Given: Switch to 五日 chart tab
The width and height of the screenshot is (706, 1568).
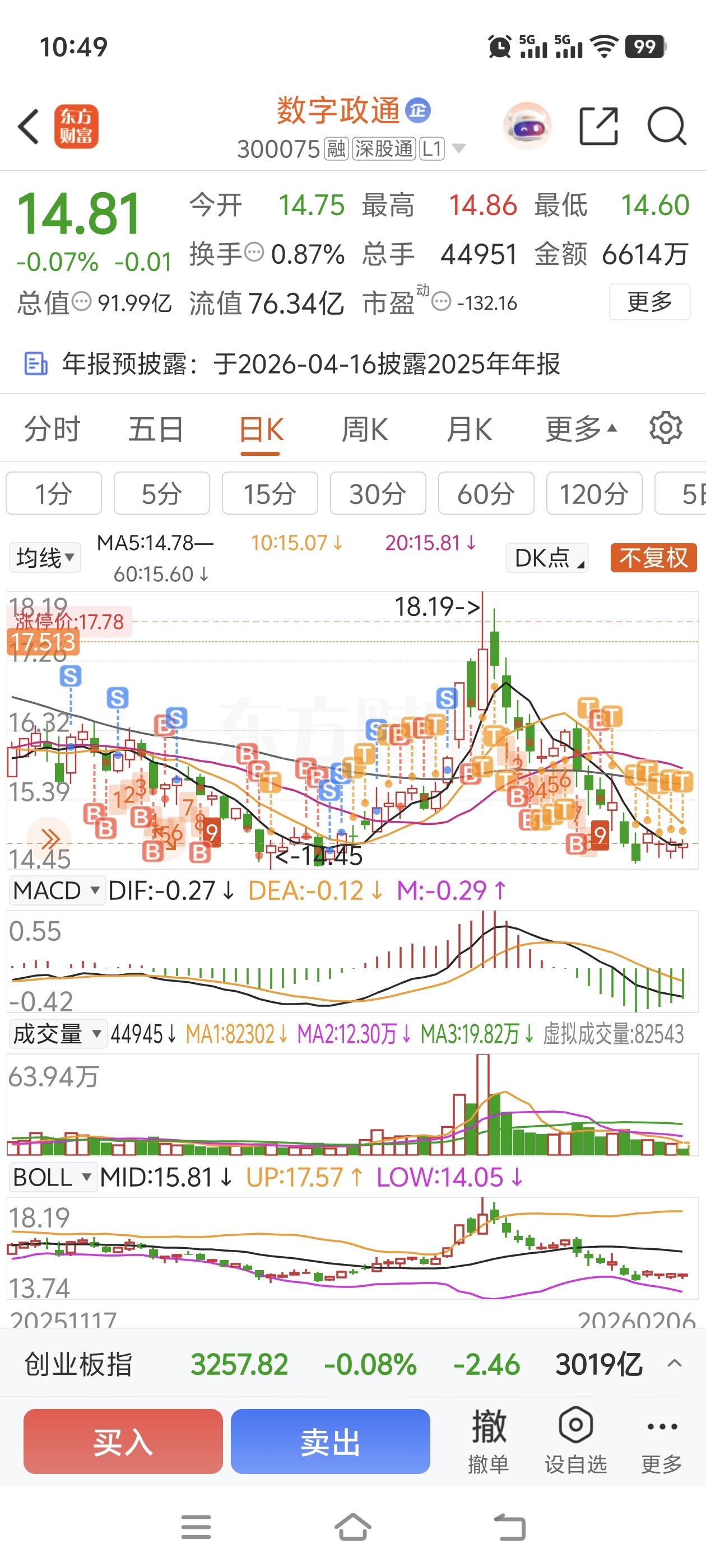Looking at the screenshot, I should (x=156, y=430).
